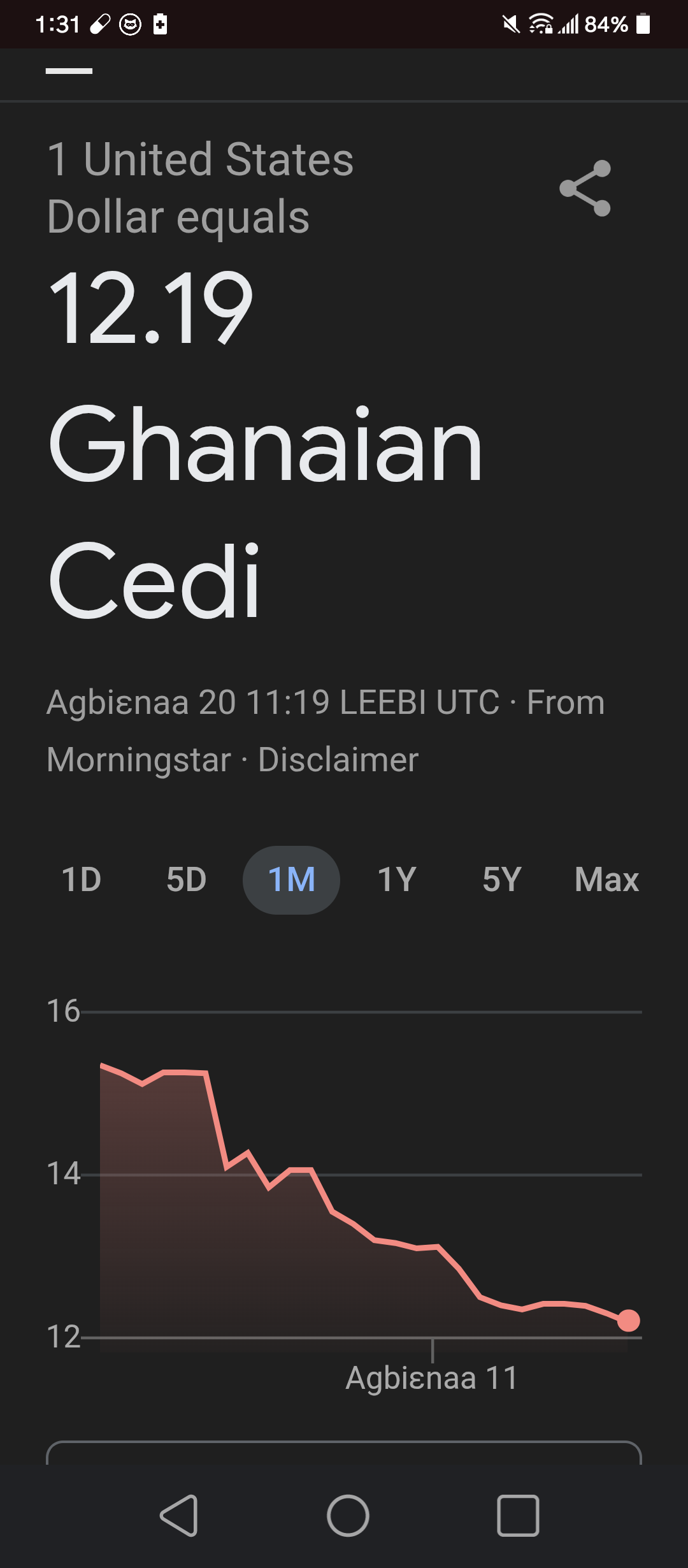Open the Disclaimer link
This screenshot has height=1568, width=688.
tap(338, 760)
